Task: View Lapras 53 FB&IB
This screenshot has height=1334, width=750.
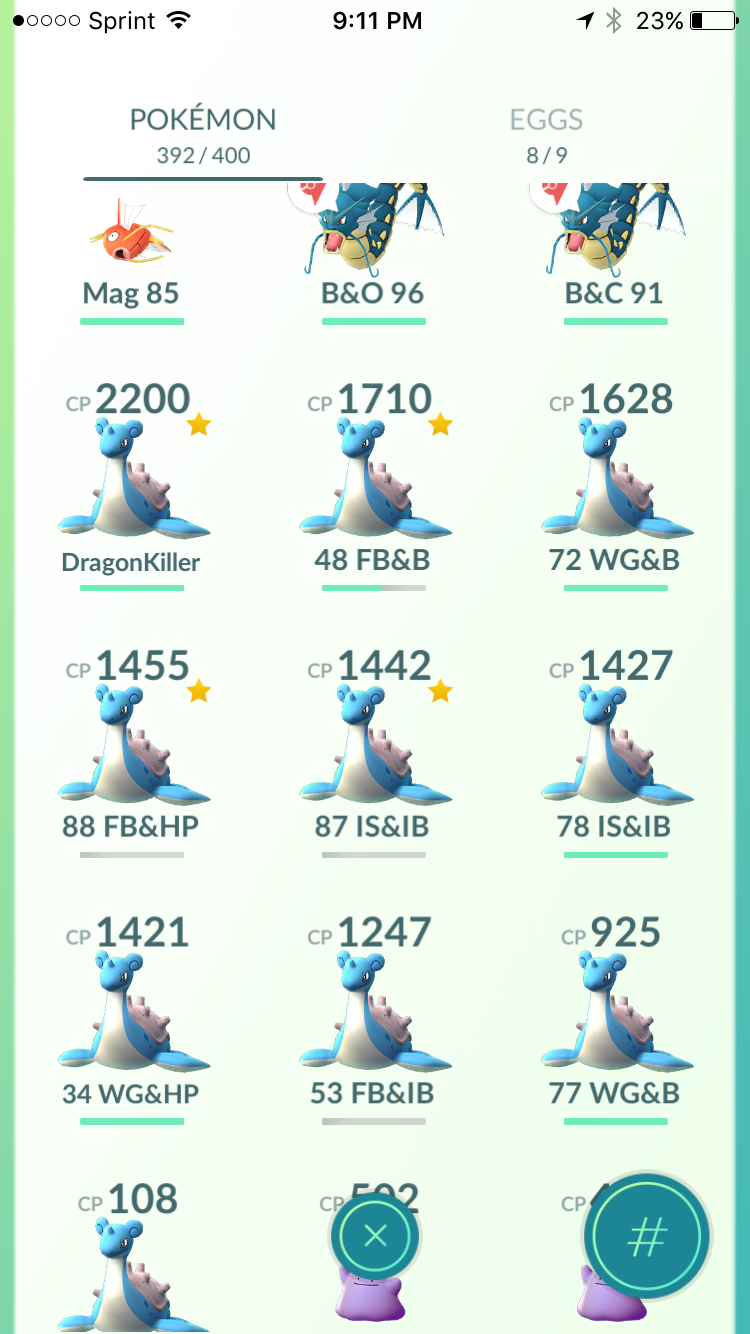Action: [x=373, y=1018]
